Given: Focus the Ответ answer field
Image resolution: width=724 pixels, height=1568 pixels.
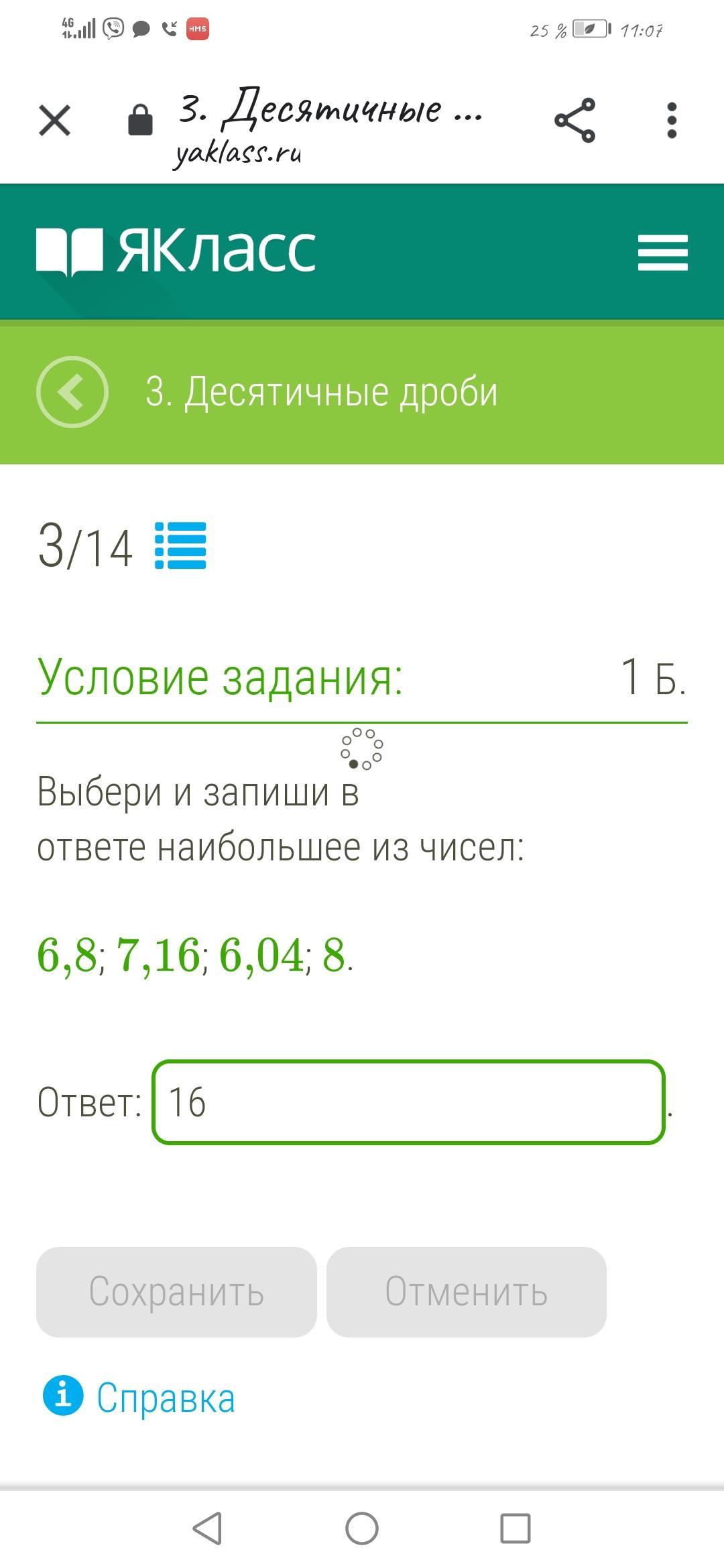Looking at the screenshot, I should (x=408, y=1102).
